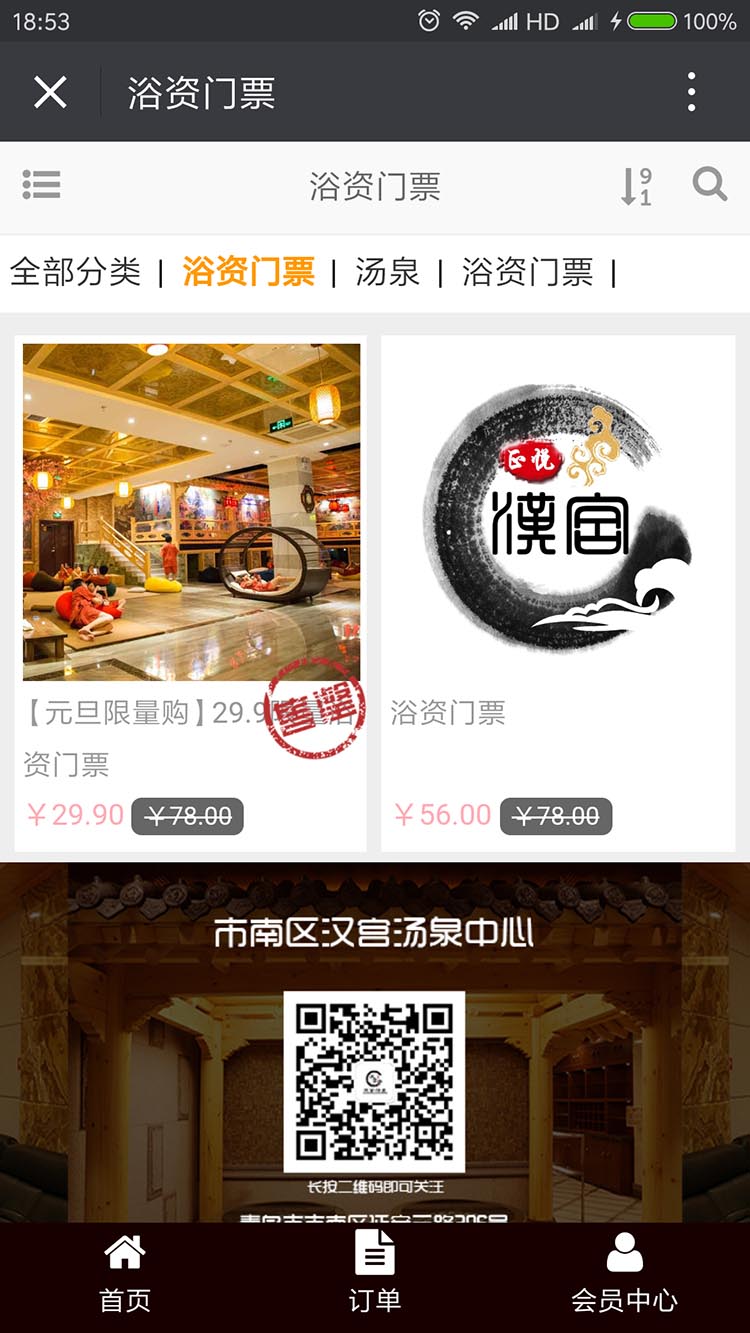Select the highlighted 浴资门票 category
This screenshot has width=750, height=1333.
(x=248, y=271)
